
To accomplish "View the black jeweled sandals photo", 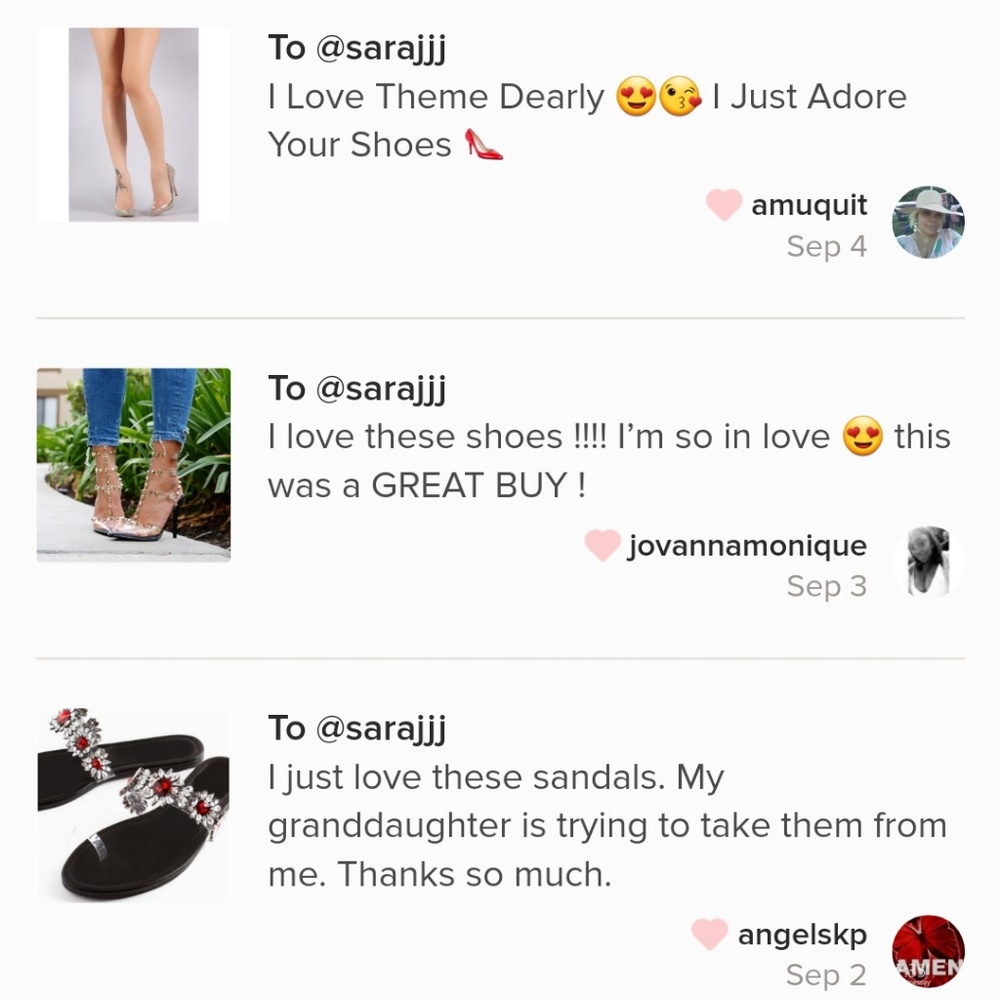I will pyautogui.click(x=133, y=804).
